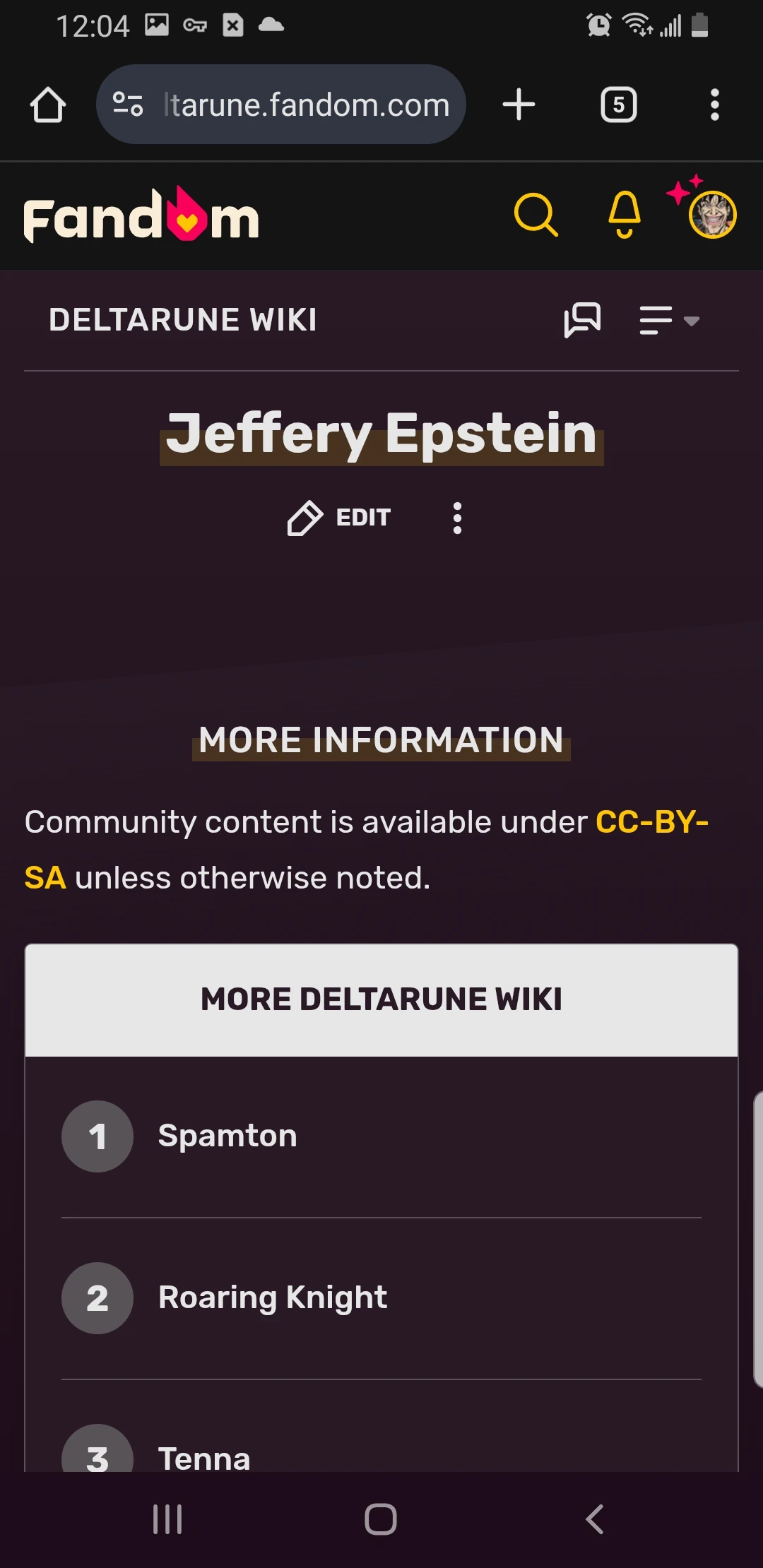
Task: Open the tab switcher showing 5 tabs
Action: point(619,105)
